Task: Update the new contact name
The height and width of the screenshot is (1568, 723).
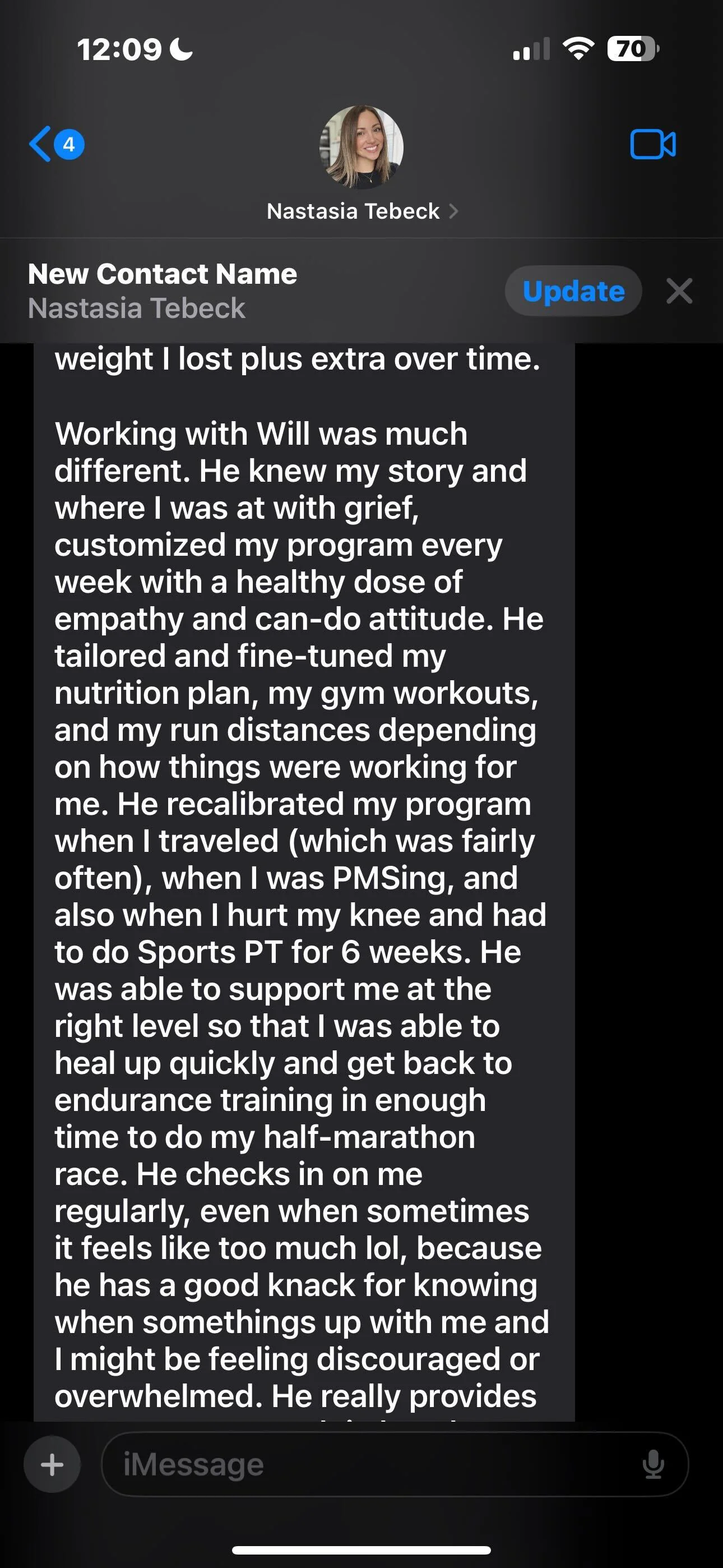Action: (573, 291)
